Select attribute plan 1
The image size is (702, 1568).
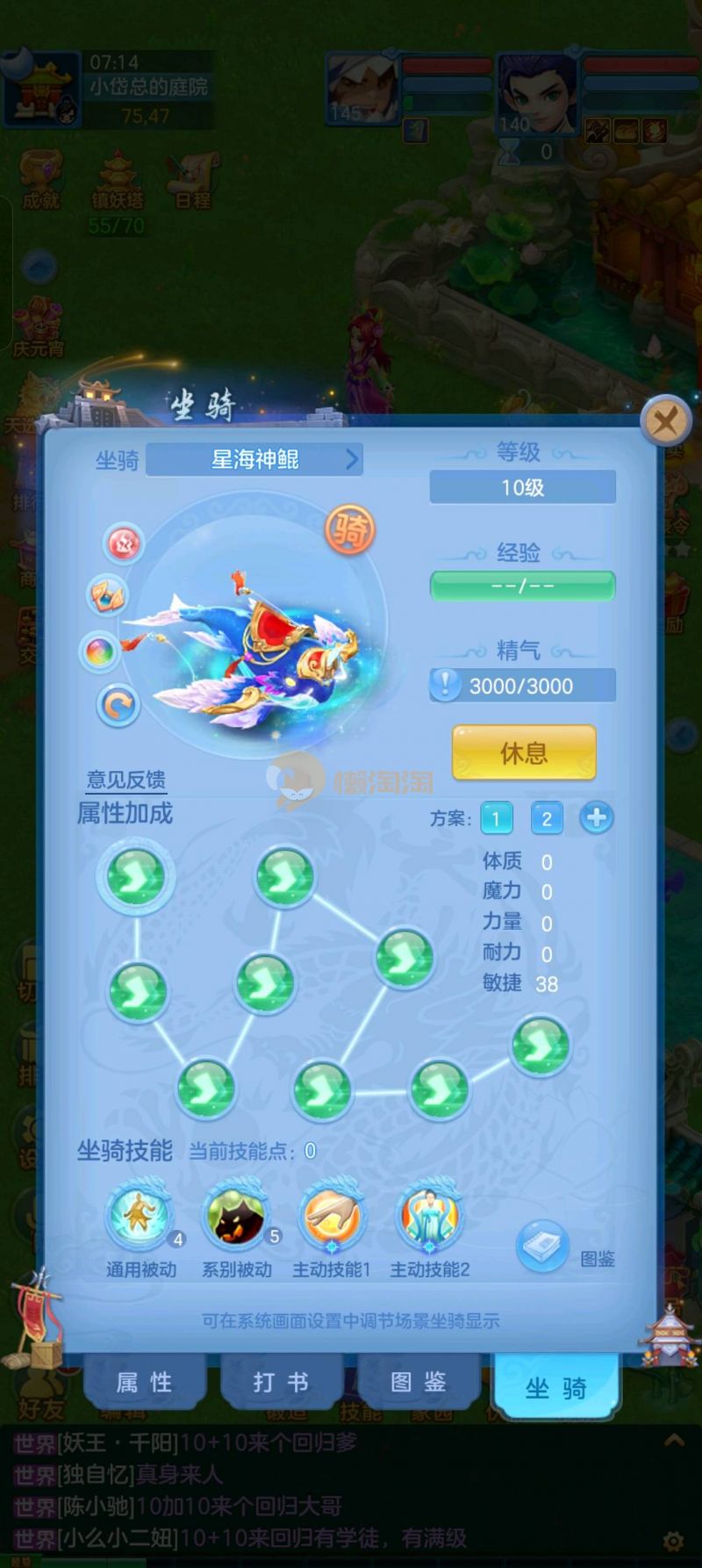496,819
